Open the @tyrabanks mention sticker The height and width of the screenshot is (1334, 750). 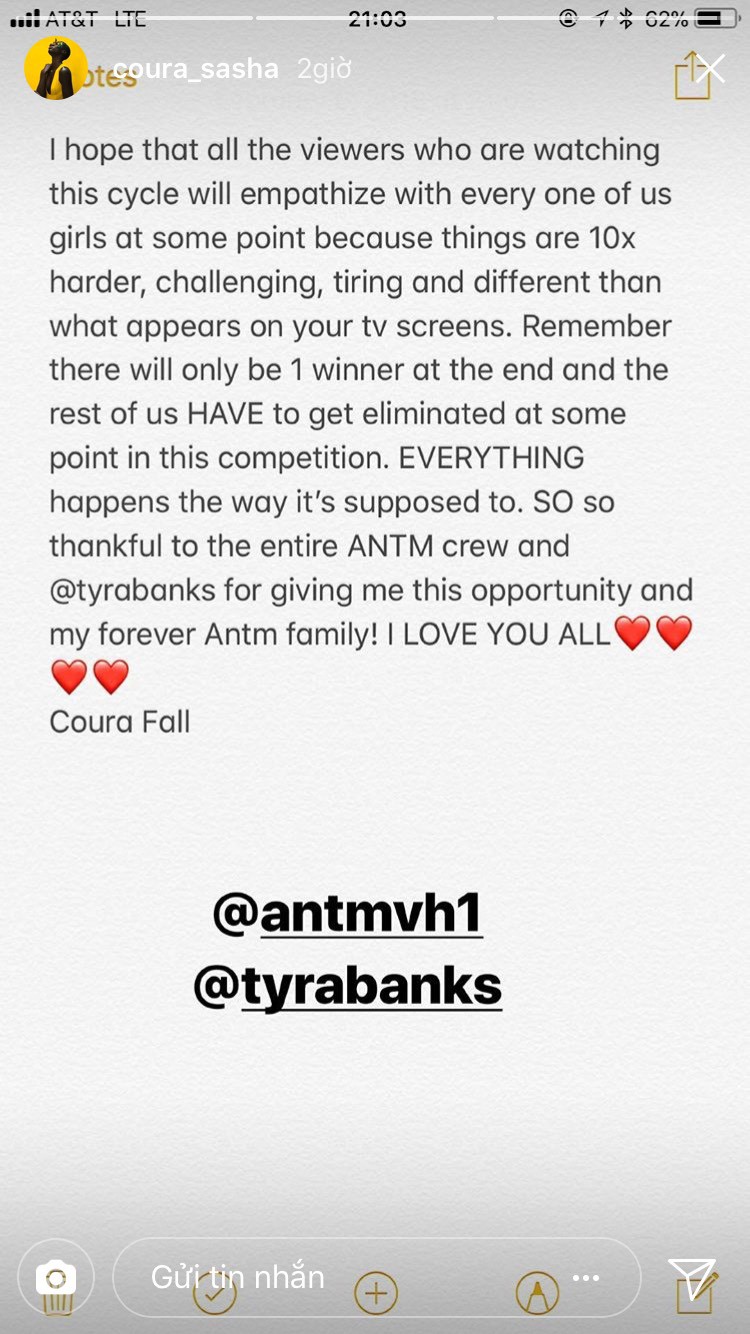[x=348, y=987]
